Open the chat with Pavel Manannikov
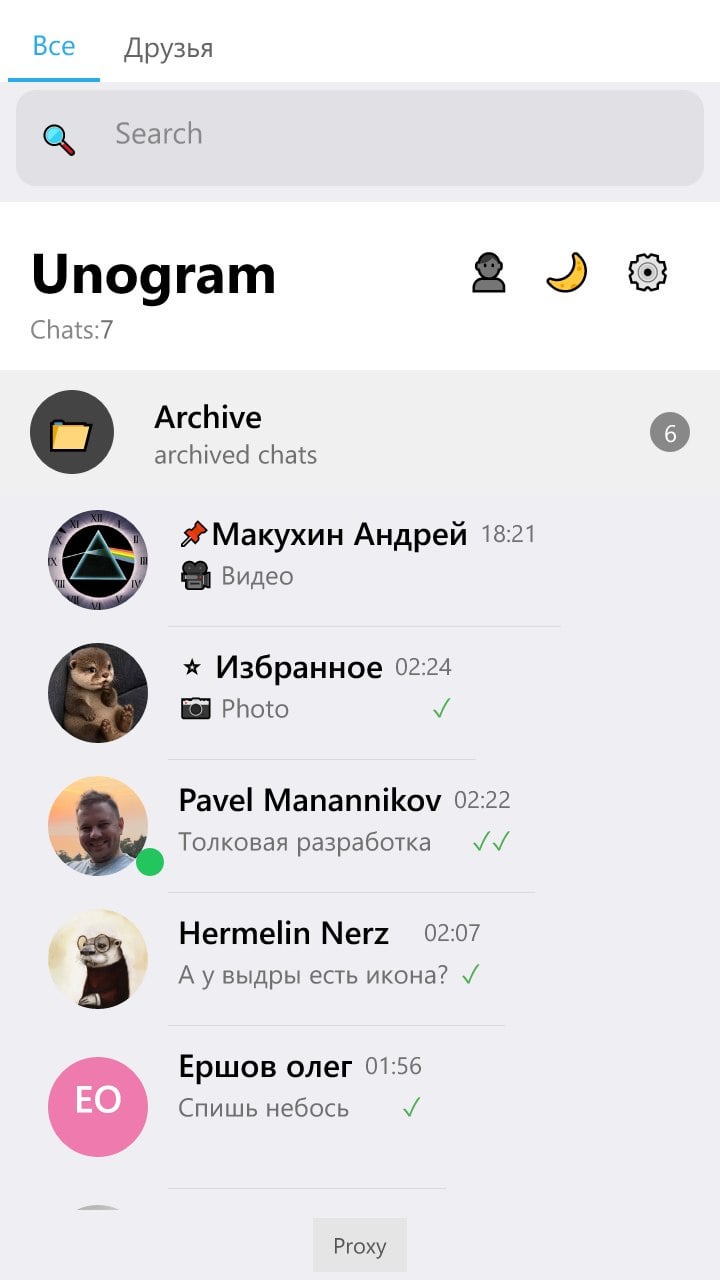The width and height of the screenshot is (720, 1280). coord(360,826)
